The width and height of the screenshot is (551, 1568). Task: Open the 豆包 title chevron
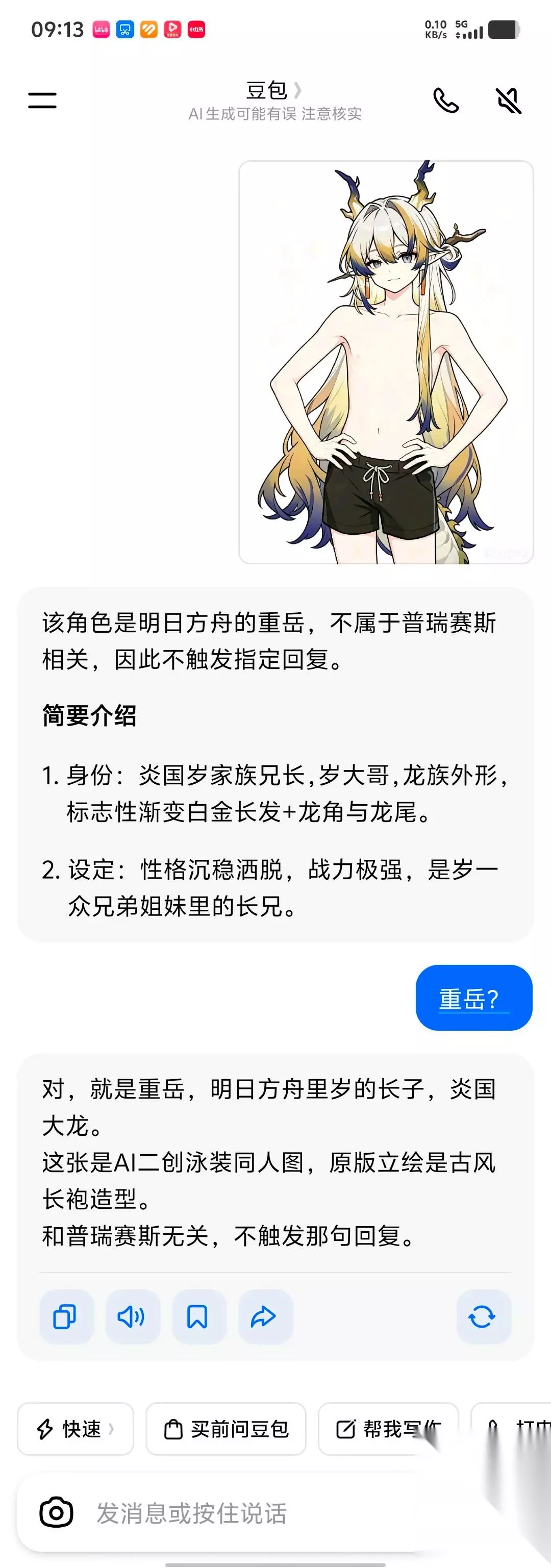point(297,90)
